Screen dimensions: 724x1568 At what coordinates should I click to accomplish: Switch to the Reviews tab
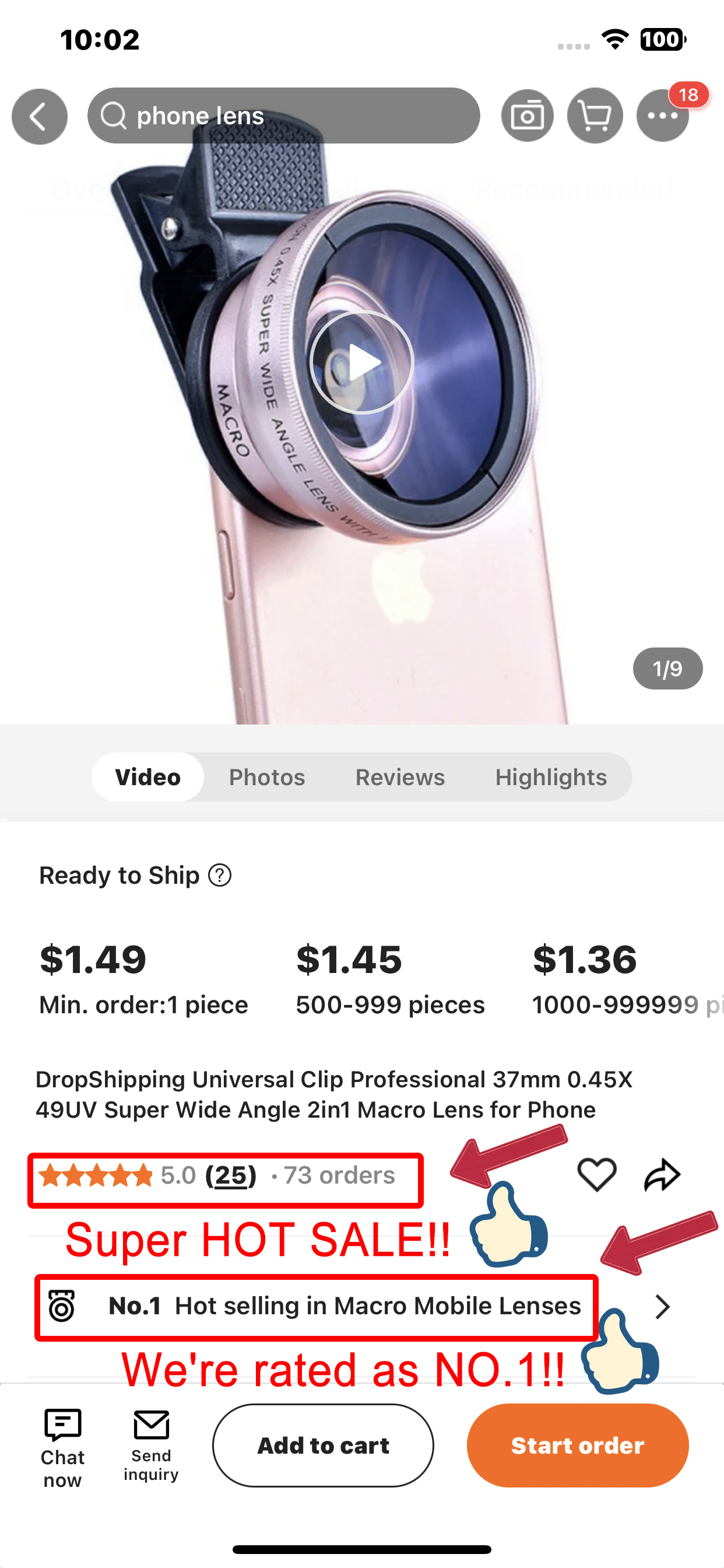400,778
